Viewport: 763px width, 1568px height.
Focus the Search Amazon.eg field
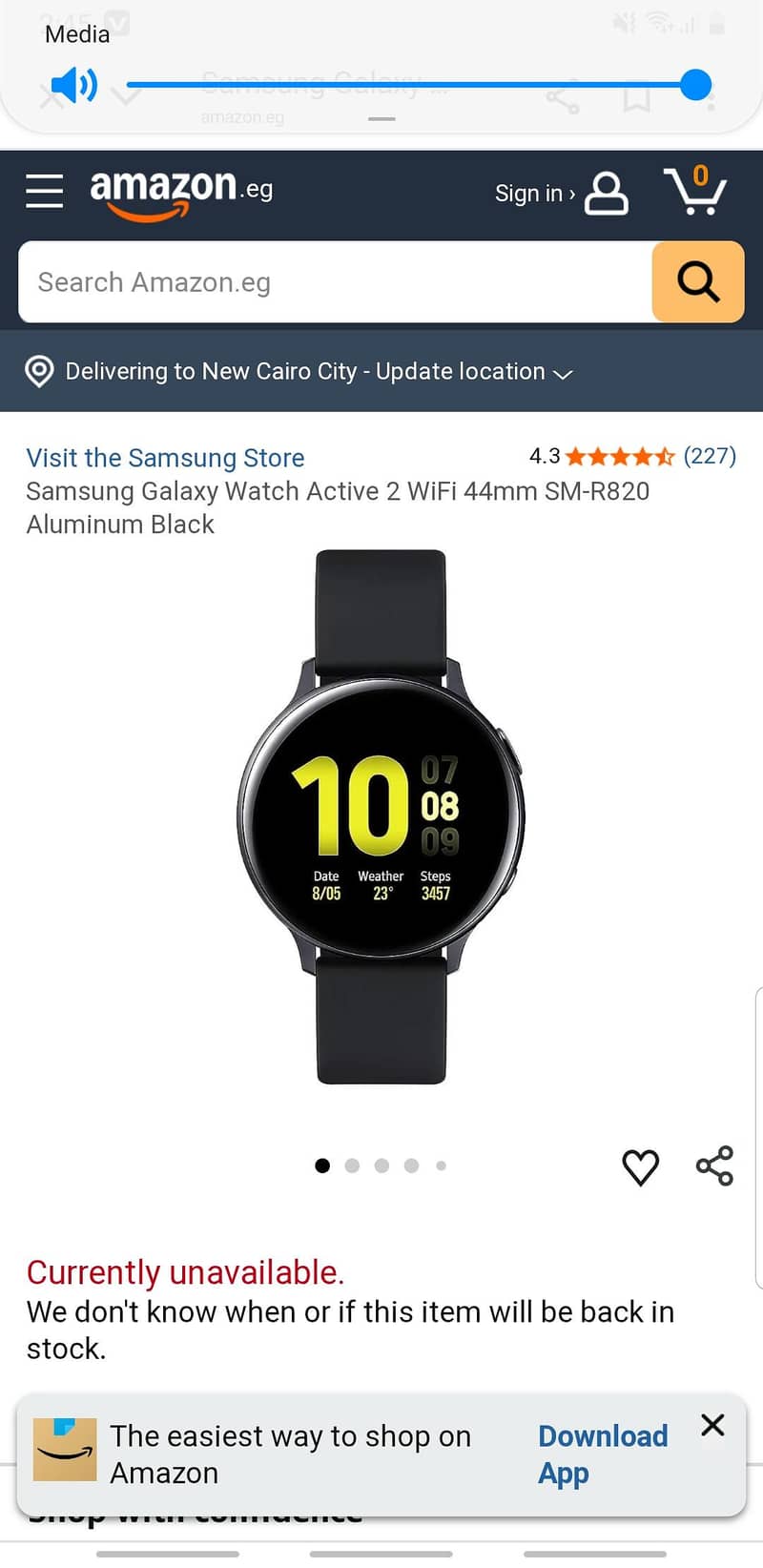[335, 282]
